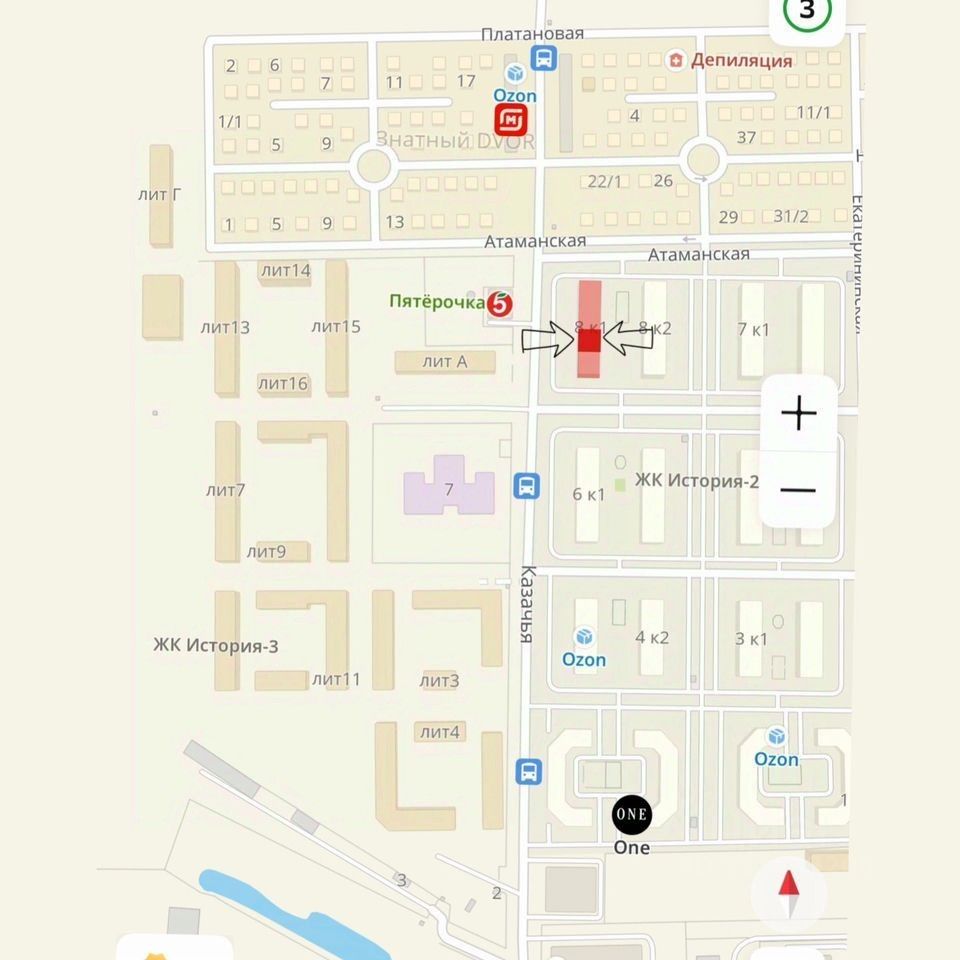The height and width of the screenshot is (960, 960).
Task: Zoom in on the map
Action: pos(798,413)
